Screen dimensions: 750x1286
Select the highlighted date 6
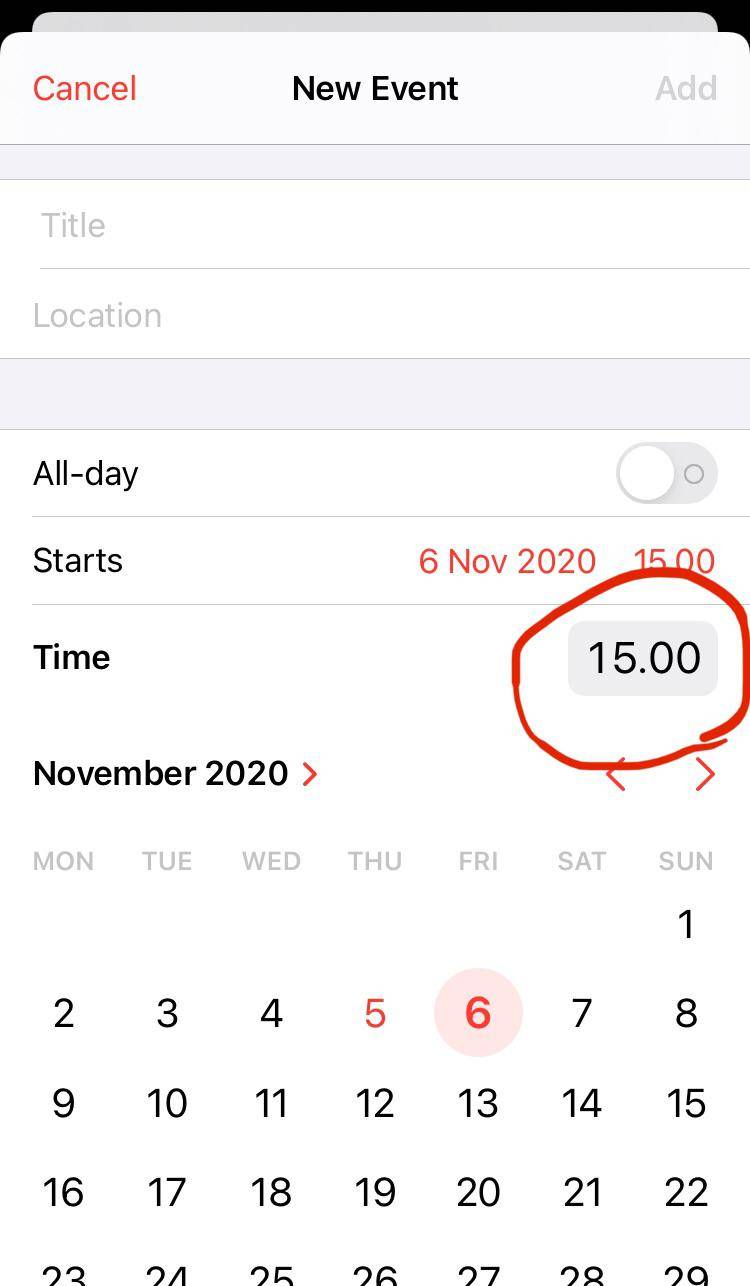coord(478,1013)
